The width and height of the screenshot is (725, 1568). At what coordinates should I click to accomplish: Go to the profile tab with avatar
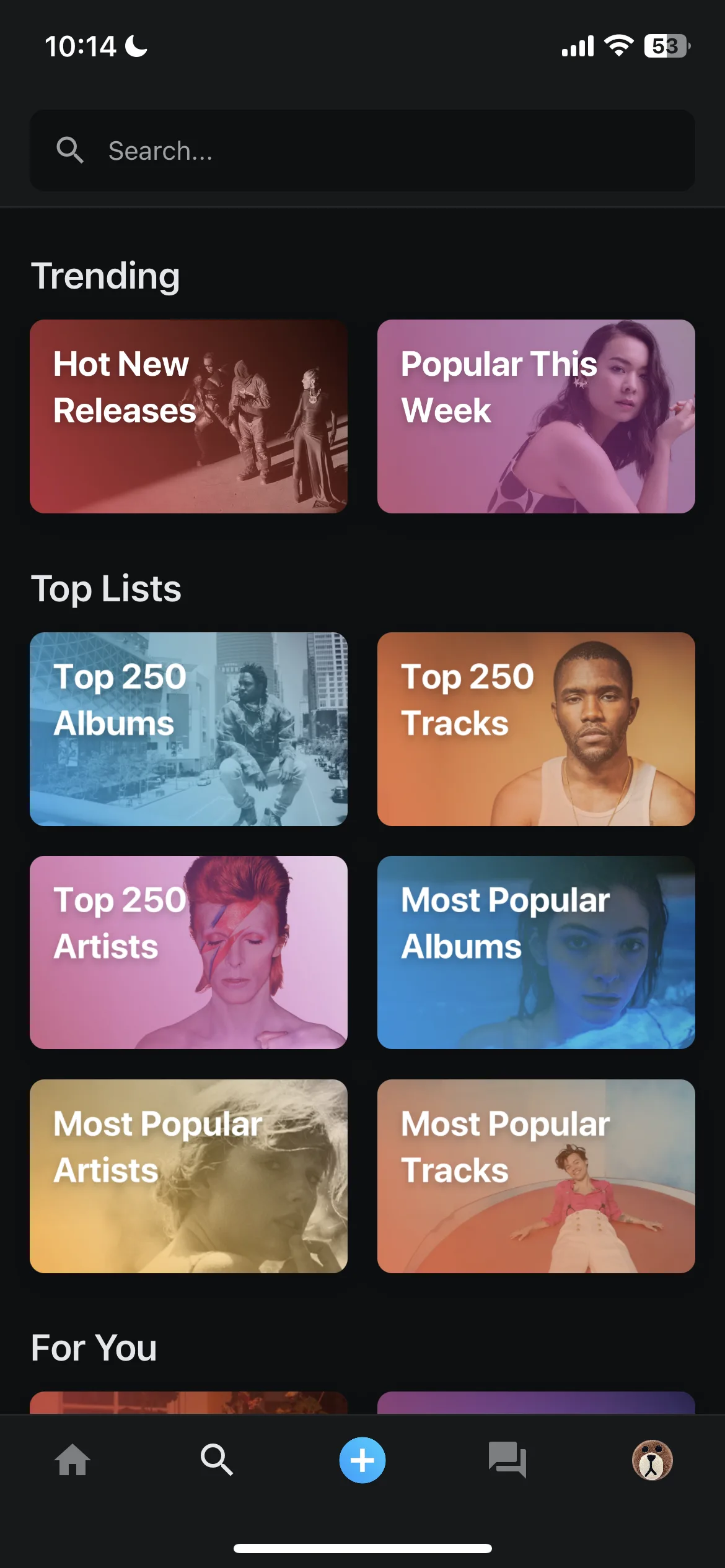[652, 1460]
